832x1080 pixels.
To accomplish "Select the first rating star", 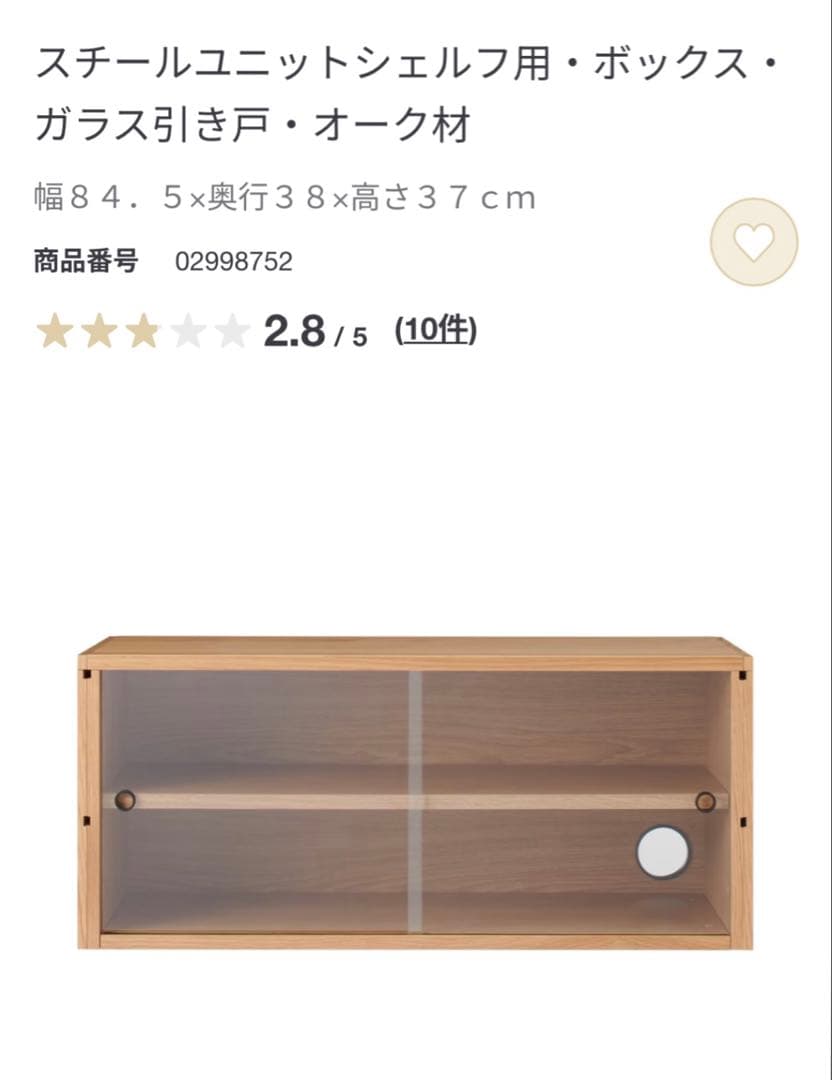I will 55,328.
